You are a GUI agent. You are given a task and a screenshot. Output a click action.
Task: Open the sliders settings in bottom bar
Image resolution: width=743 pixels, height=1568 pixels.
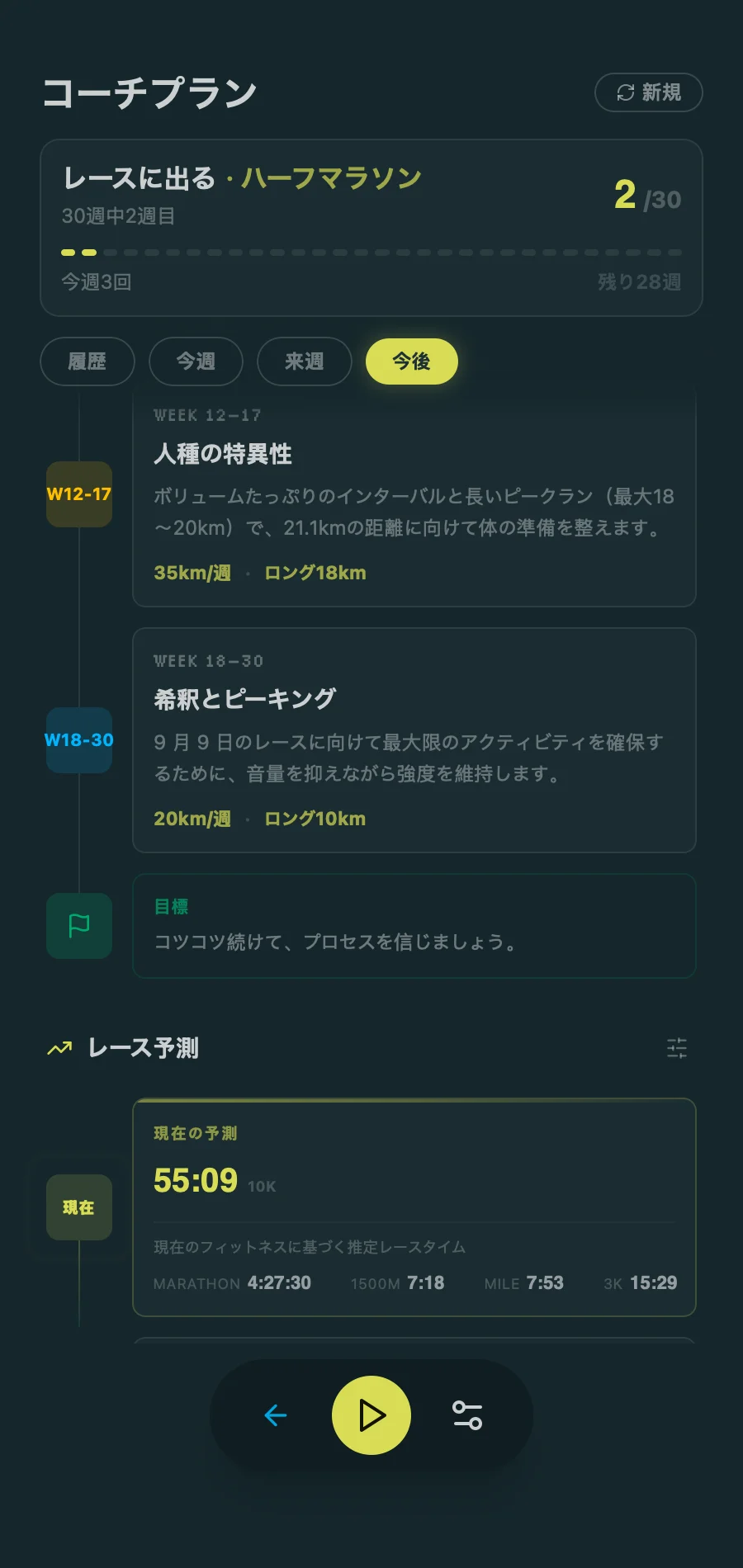tap(467, 1415)
